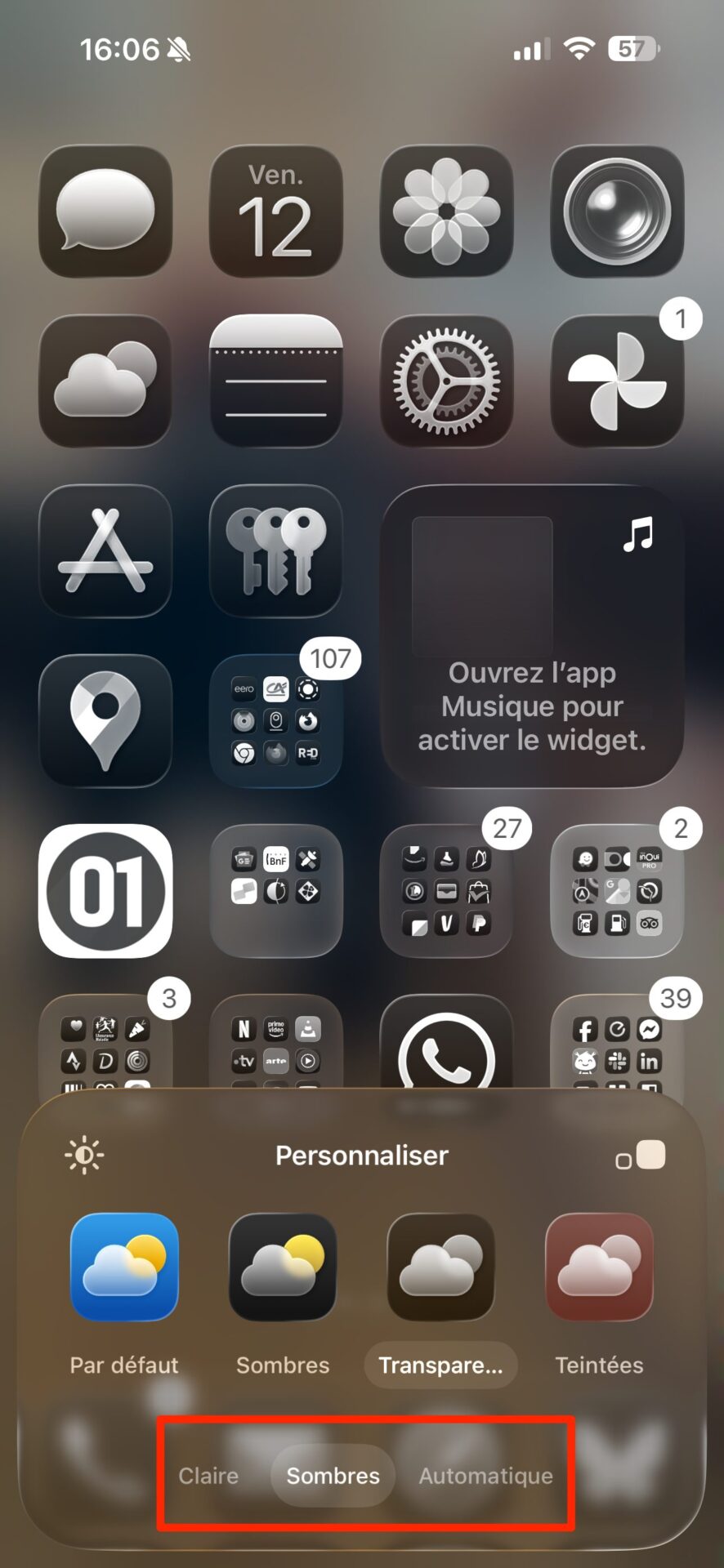This screenshot has width=724, height=1568.
Task: Open the Messages app
Action: [x=105, y=212]
